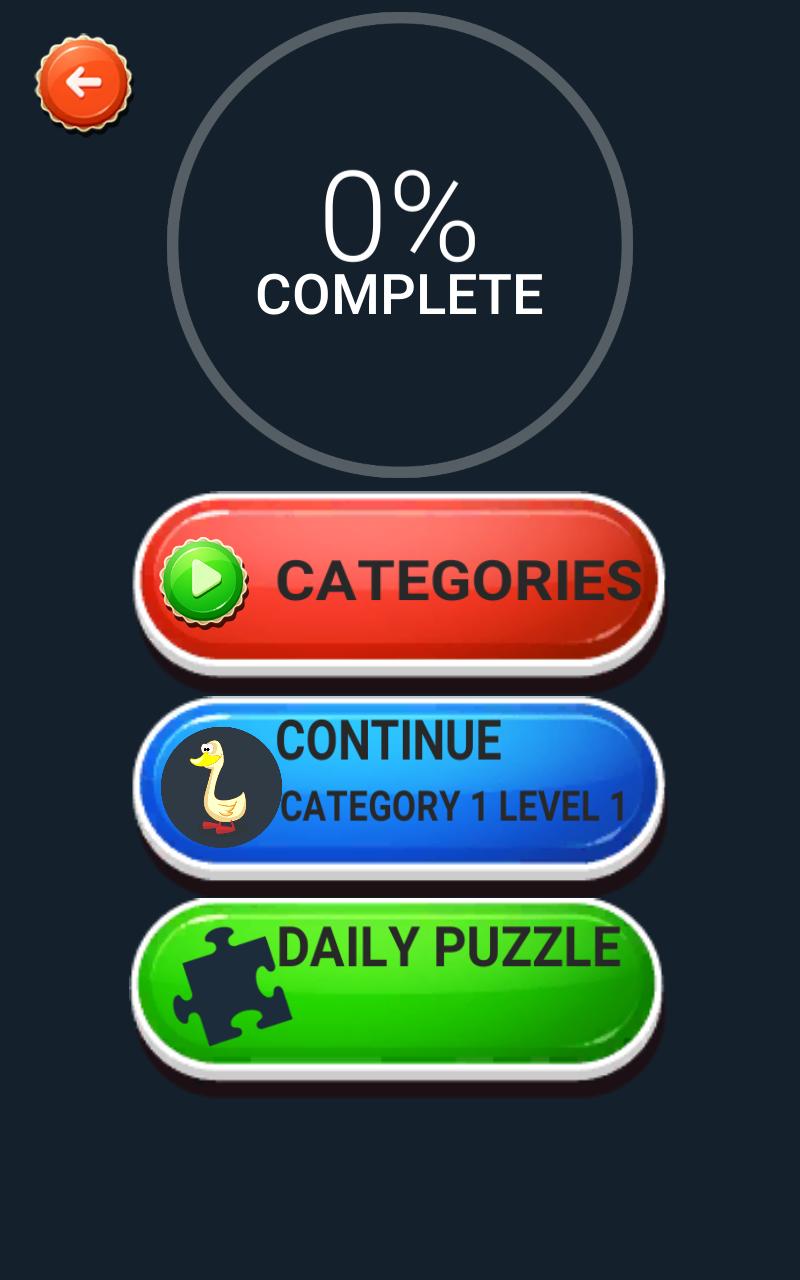This screenshot has width=800, height=1280.
Task: Start the Daily Puzzle
Action: (x=397, y=985)
